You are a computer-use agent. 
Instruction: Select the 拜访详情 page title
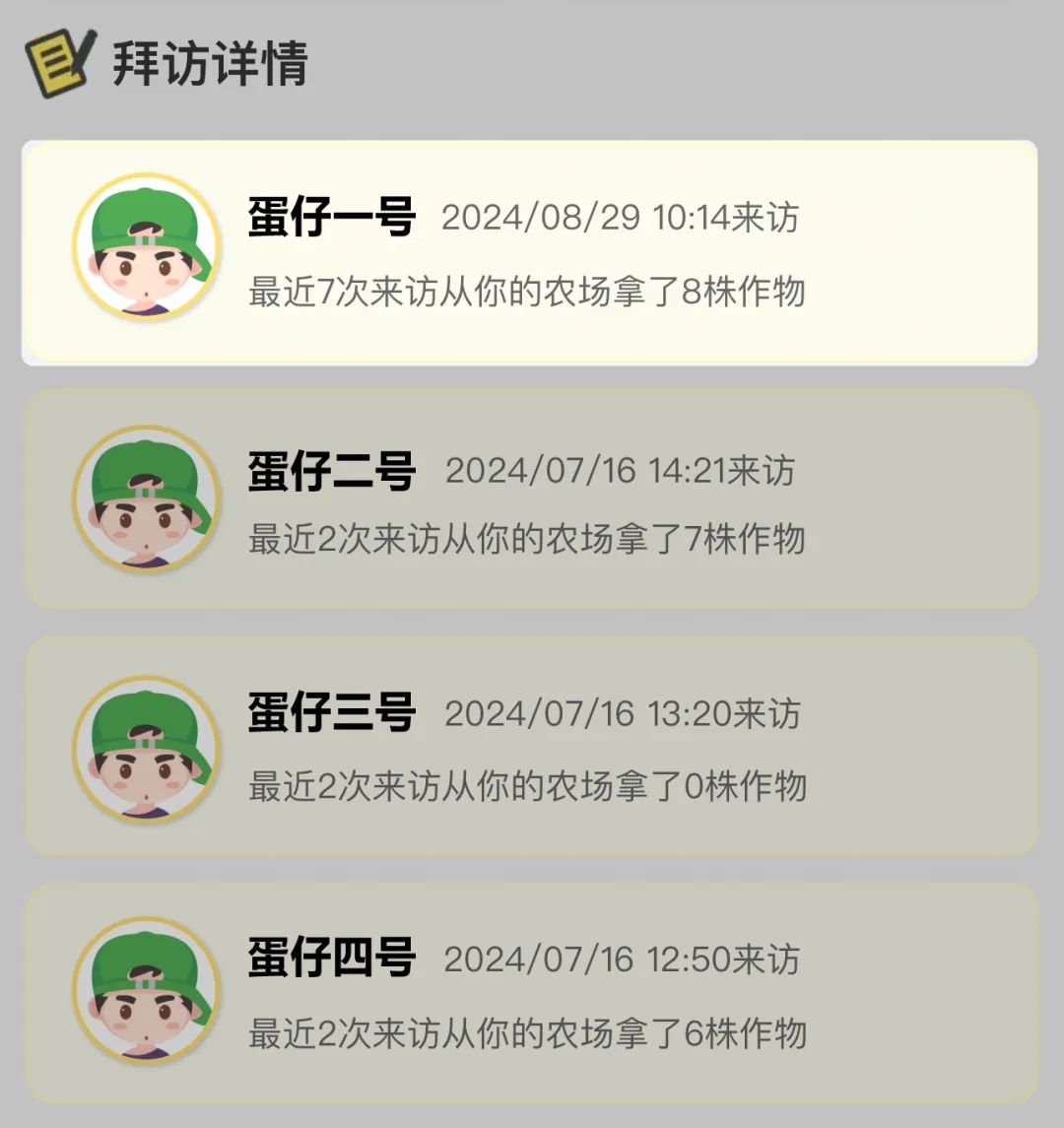tap(212, 61)
